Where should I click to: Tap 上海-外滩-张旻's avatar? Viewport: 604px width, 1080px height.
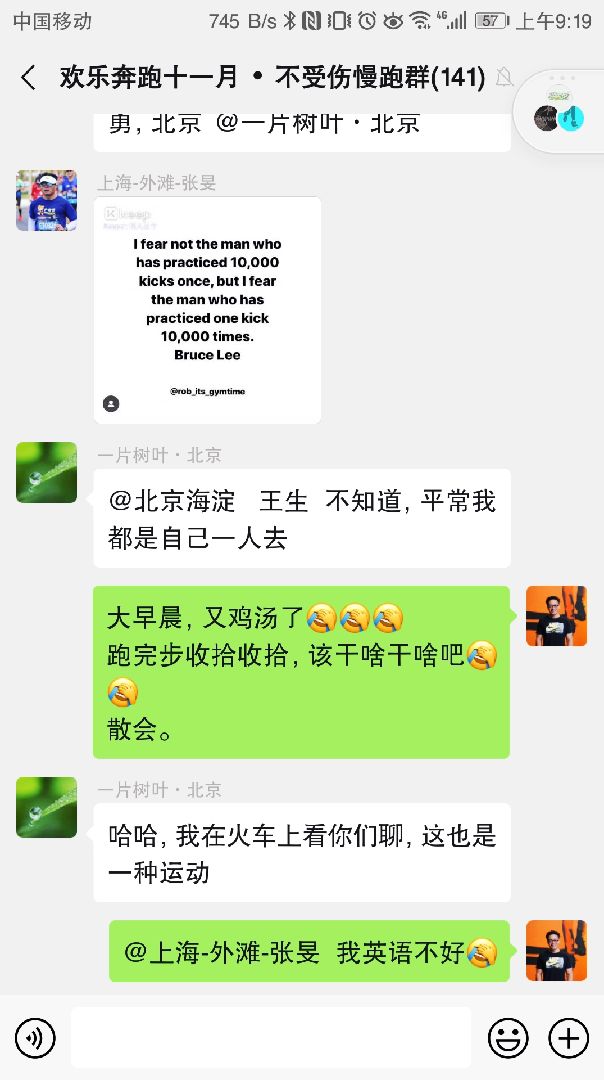[46, 200]
